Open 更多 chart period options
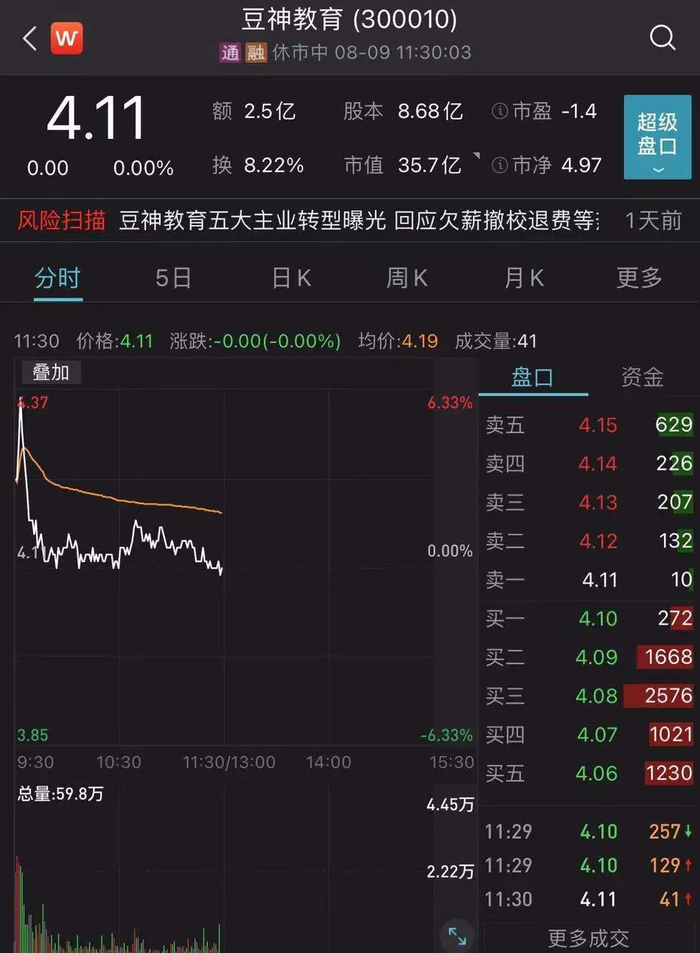Viewport: 700px width, 953px height. (640, 278)
